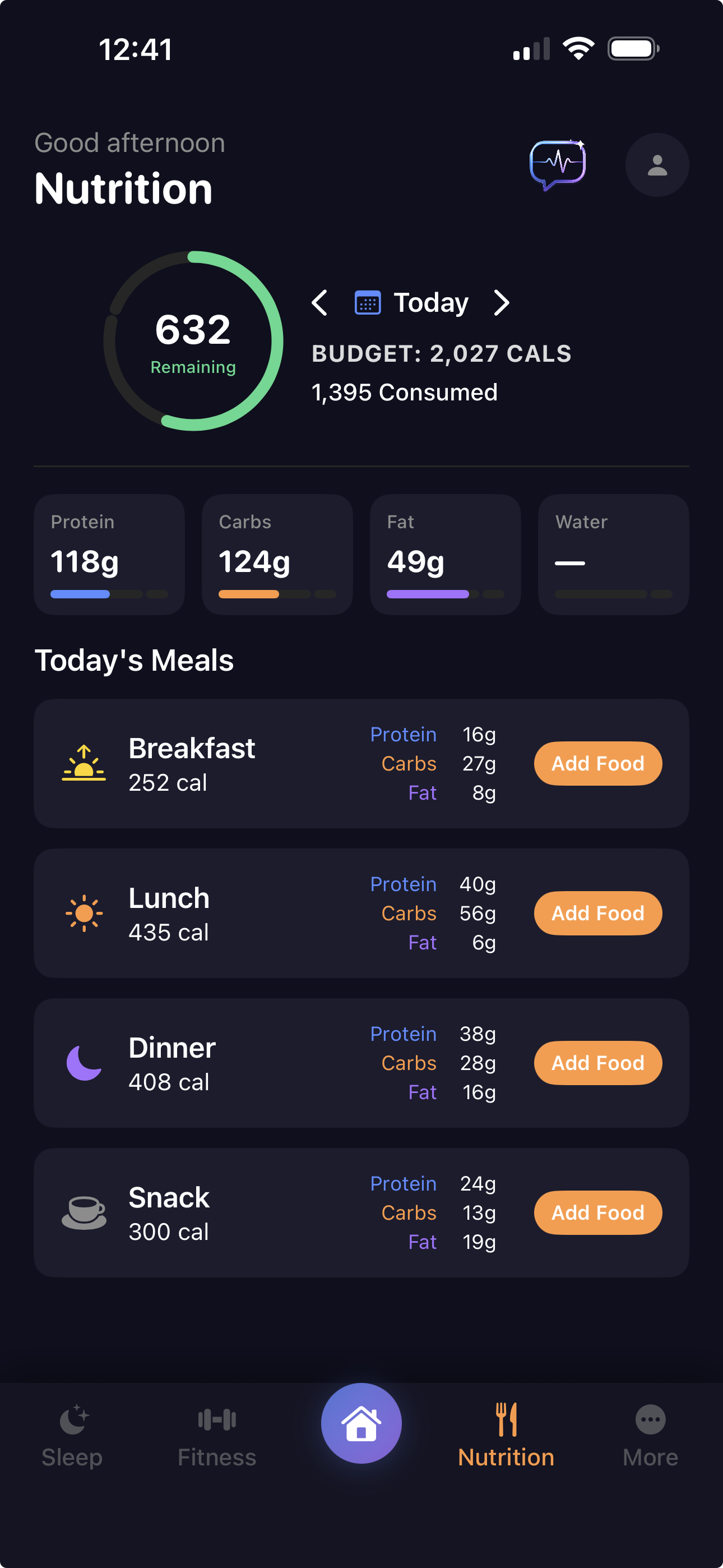Select the Home button in bottom navigation
This screenshot has width=723, height=1568.
(x=361, y=1423)
